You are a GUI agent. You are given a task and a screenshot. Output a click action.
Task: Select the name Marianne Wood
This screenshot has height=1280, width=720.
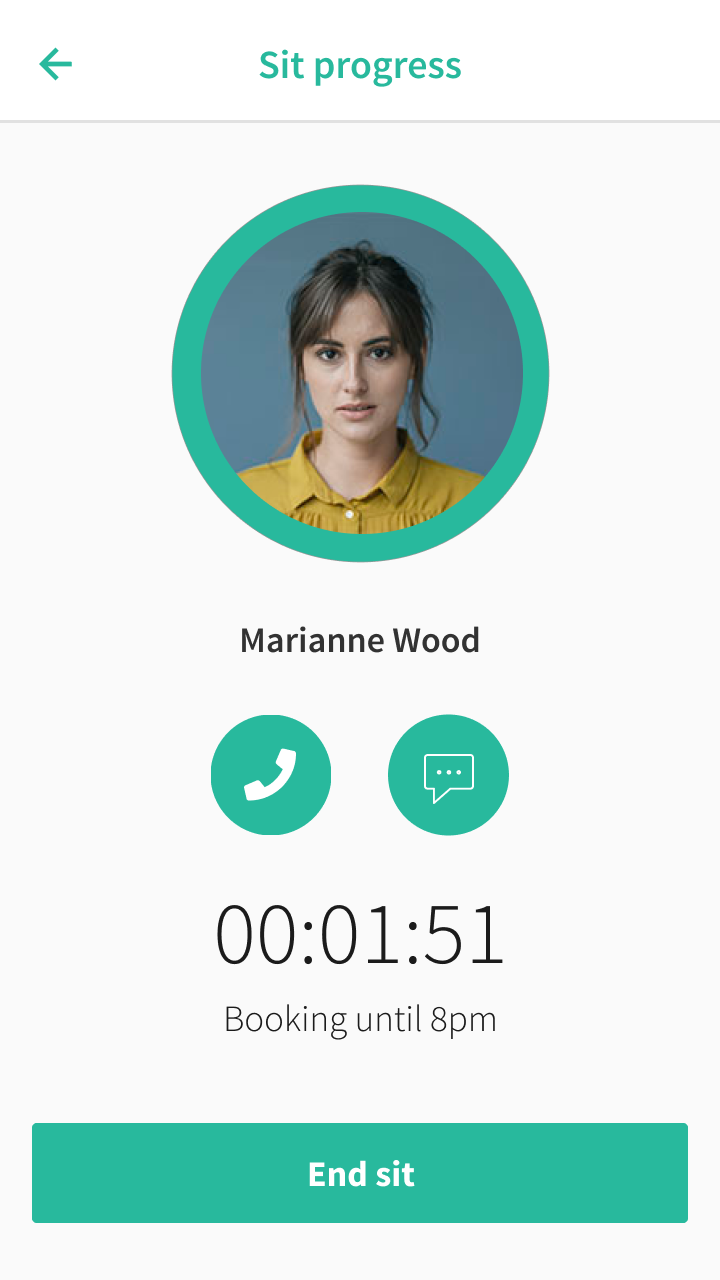tap(360, 640)
